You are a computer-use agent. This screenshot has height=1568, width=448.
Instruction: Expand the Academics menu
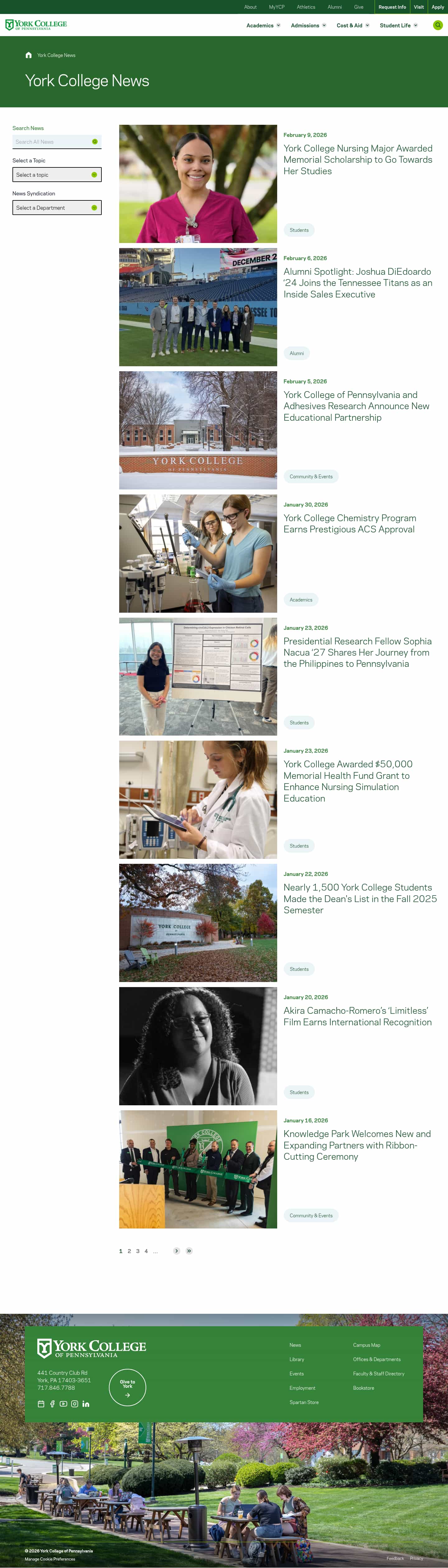click(x=263, y=26)
